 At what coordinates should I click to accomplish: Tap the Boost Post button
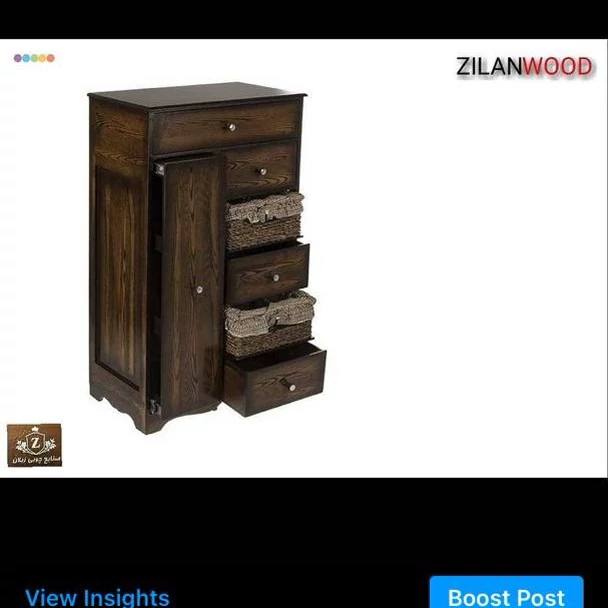click(506, 595)
